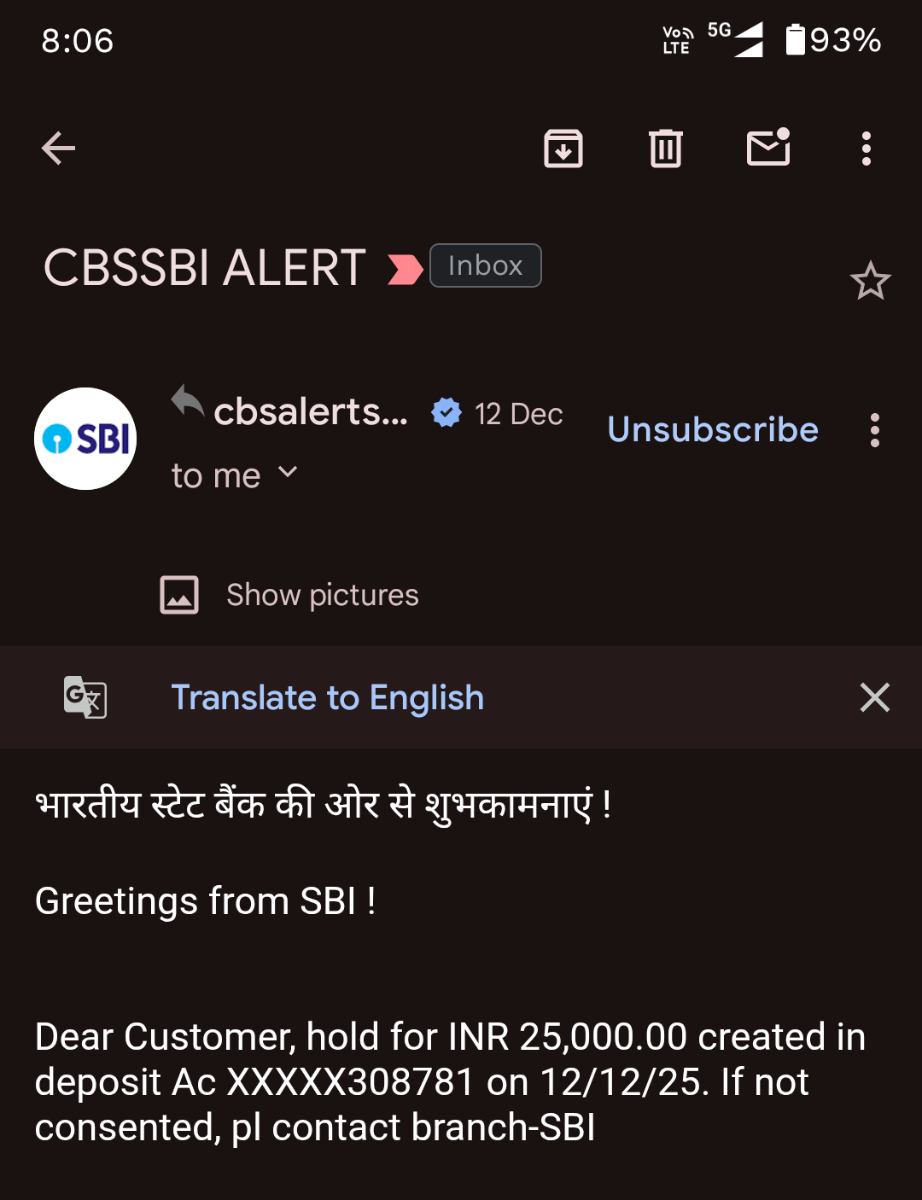Tap the Inbox label chip

click(485, 266)
